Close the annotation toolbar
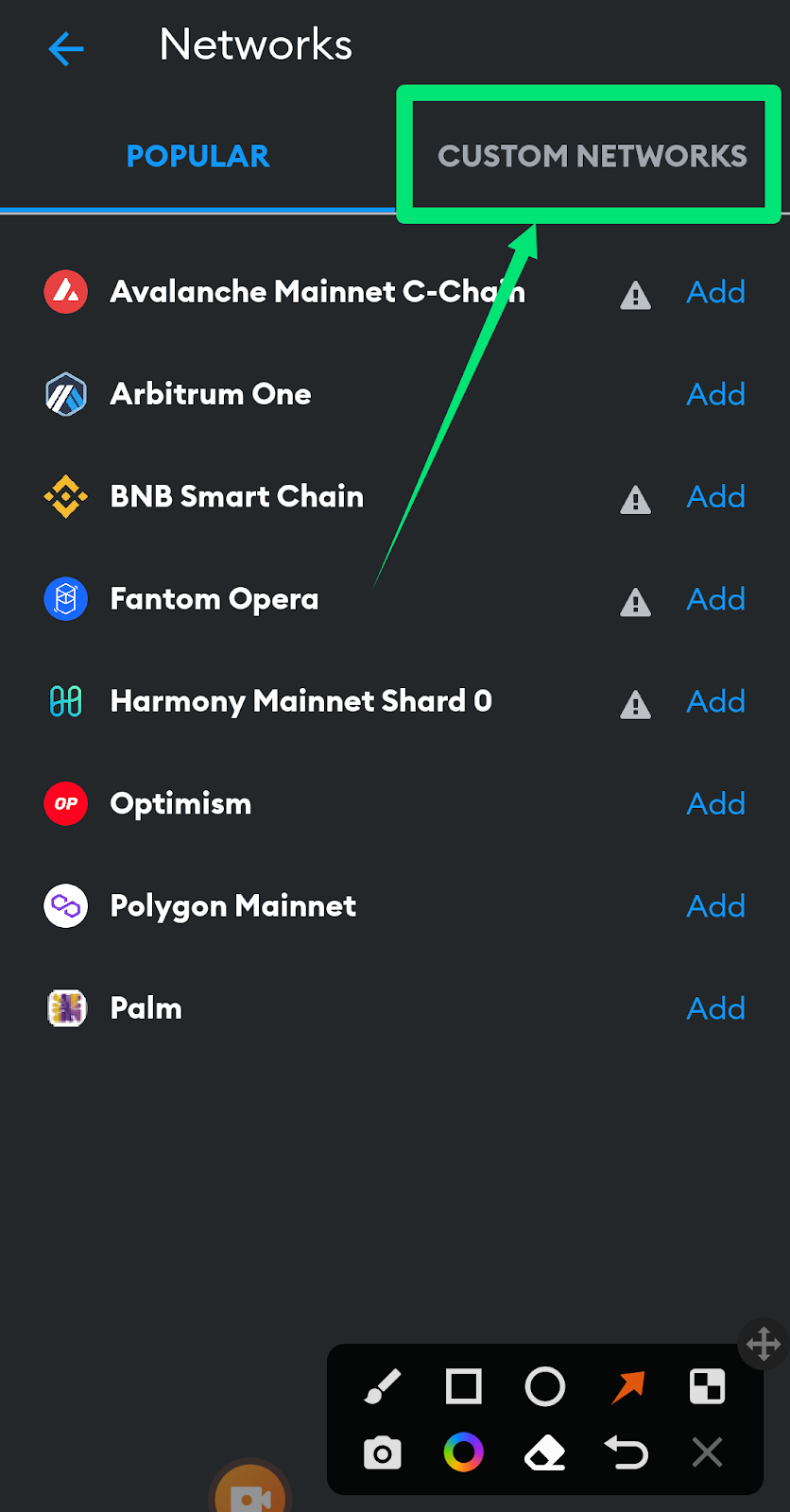 pyautogui.click(x=707, y=1452)
